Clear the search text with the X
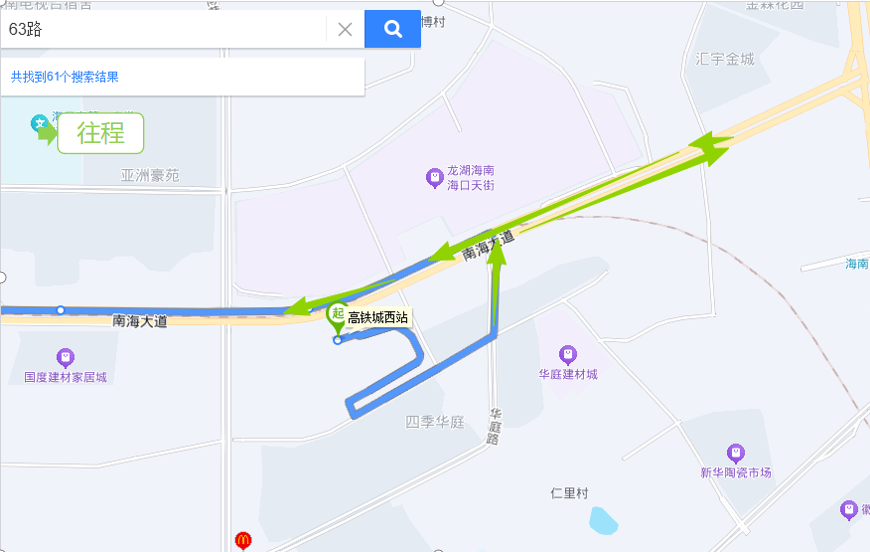The width and height of the screenshot is (870, 552). pyautogui.click(x=345, y=29)
